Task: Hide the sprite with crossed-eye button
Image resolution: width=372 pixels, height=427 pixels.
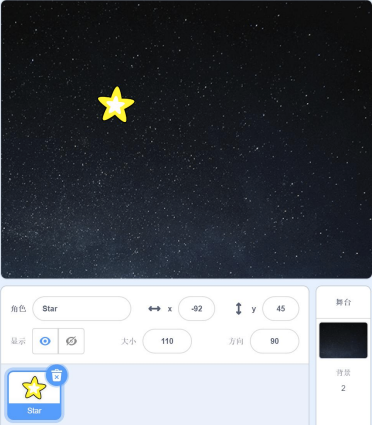Action: (71, 341)
